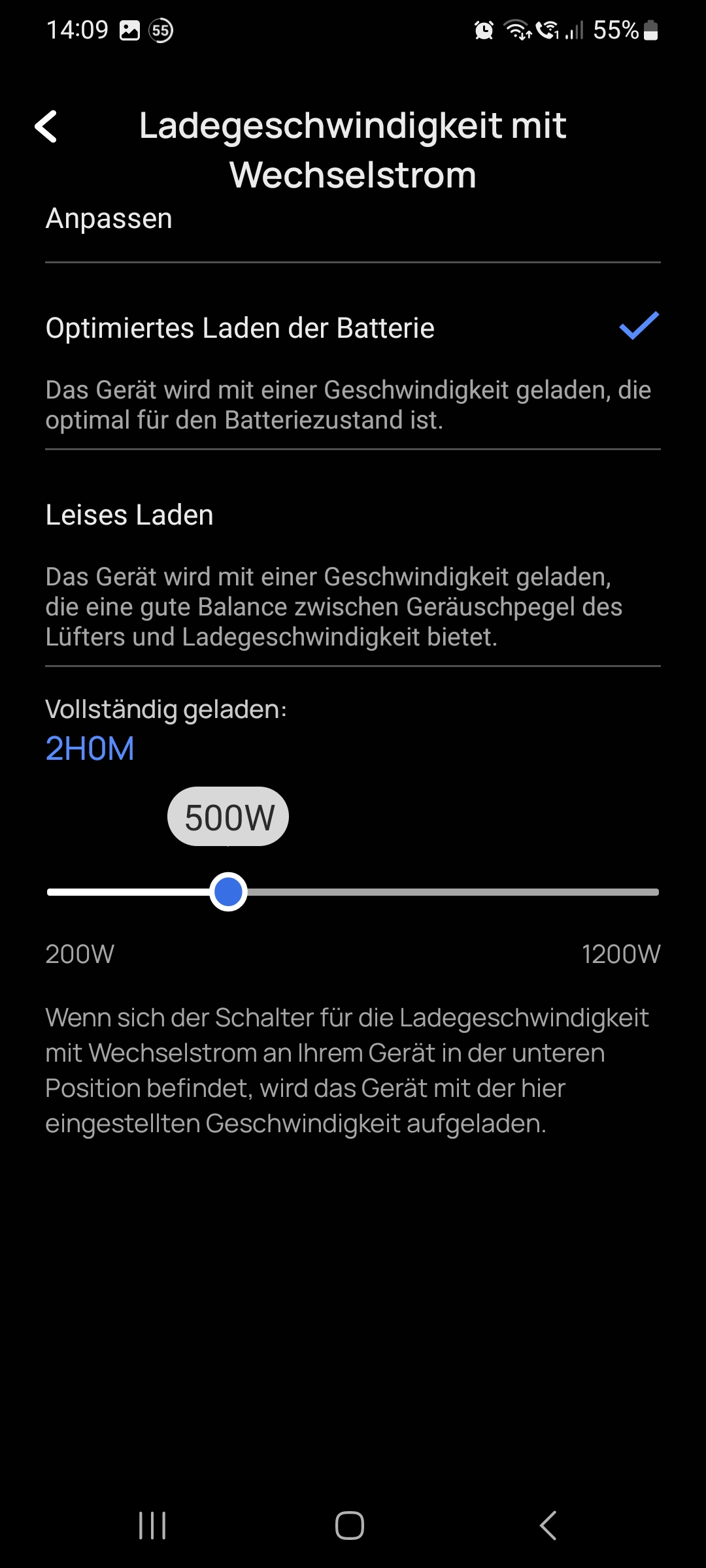
Task: Tap the charging power slider handle
Action: (228, 892)
